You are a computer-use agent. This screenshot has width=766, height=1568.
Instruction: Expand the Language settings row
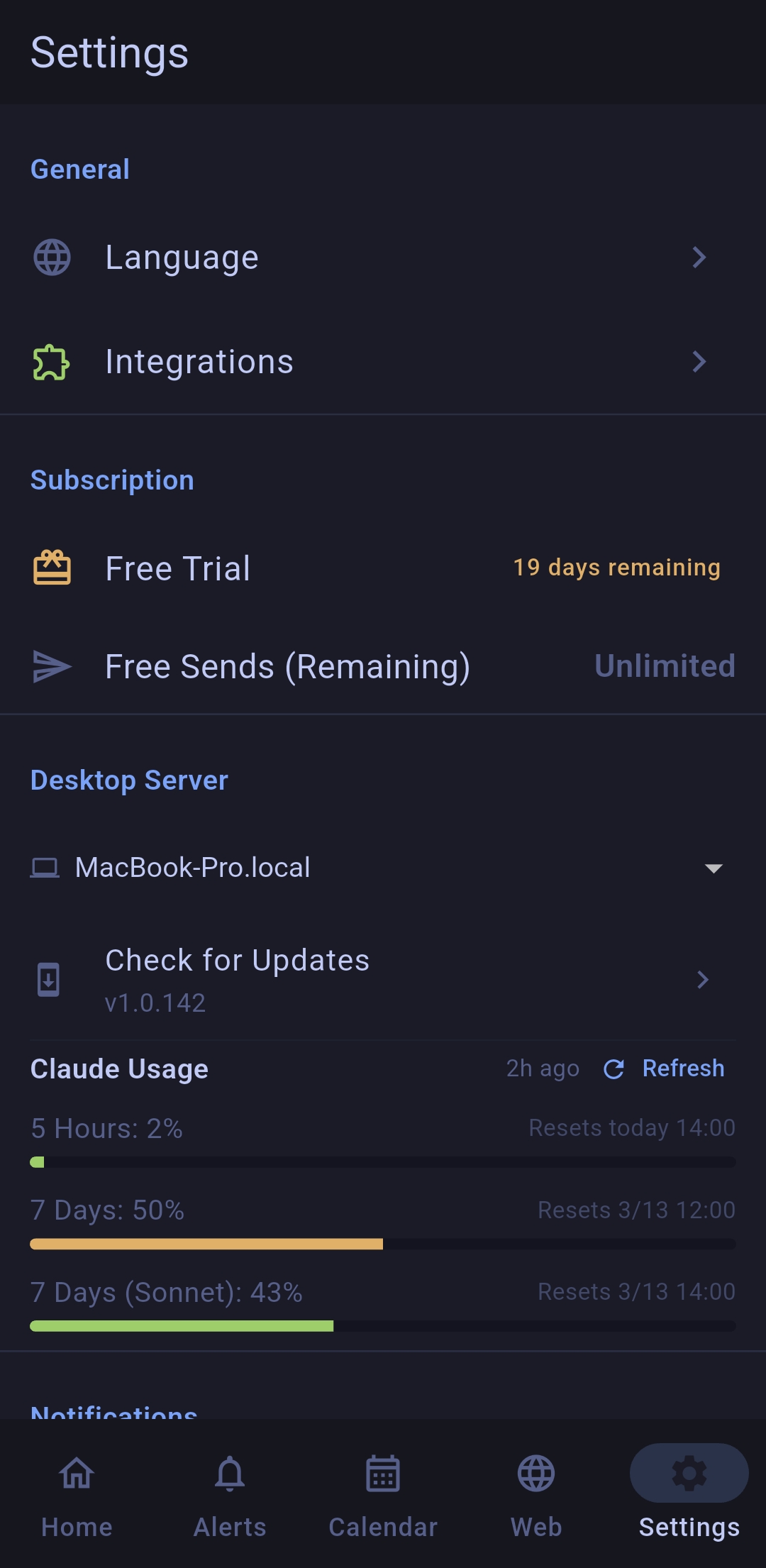(383, 258)
